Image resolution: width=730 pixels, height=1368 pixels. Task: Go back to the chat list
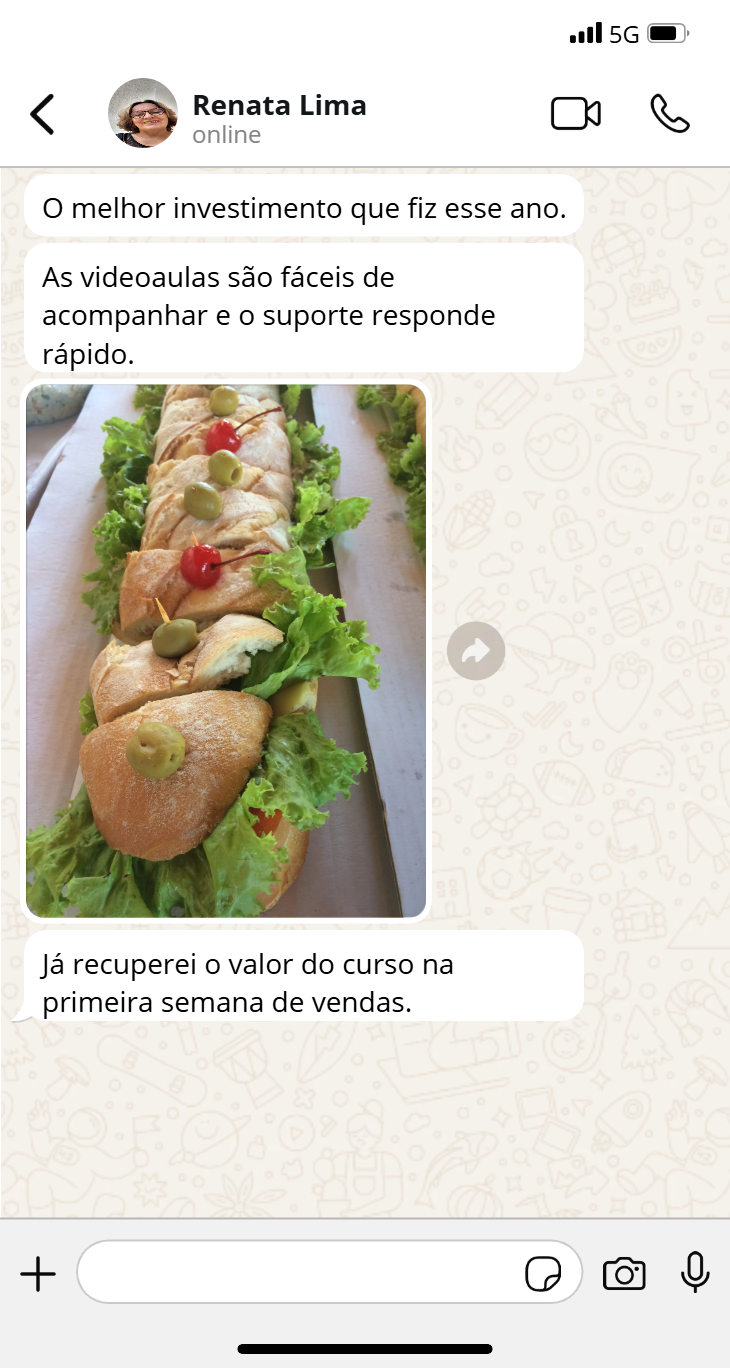point(42,114)
